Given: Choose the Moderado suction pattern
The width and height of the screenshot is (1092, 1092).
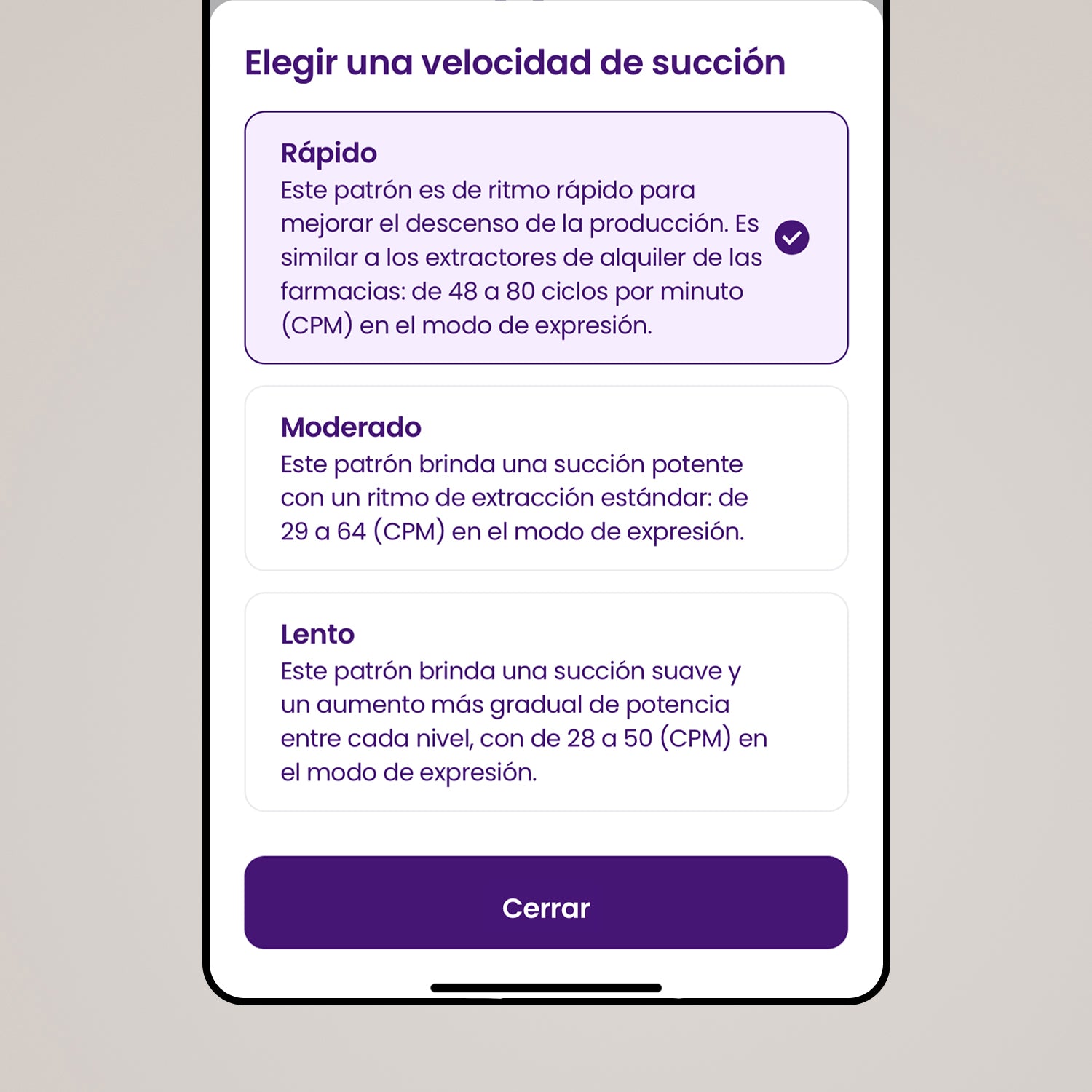Looking at the screenshot, I should coord(546,478).
